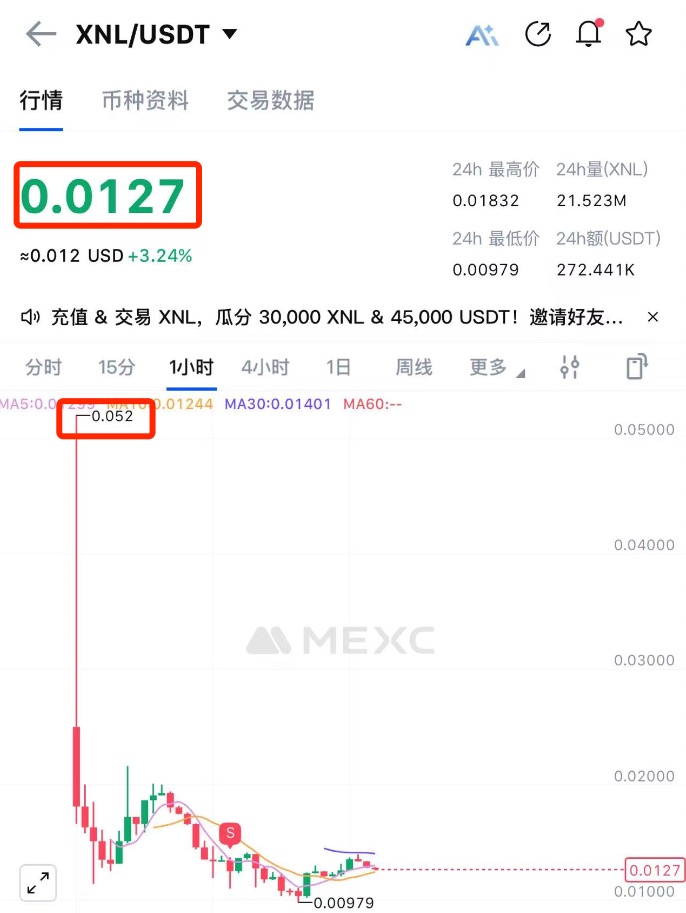Open the price alert bell
This screenshot has height=913, width=686.
click(x=589, y=34)
